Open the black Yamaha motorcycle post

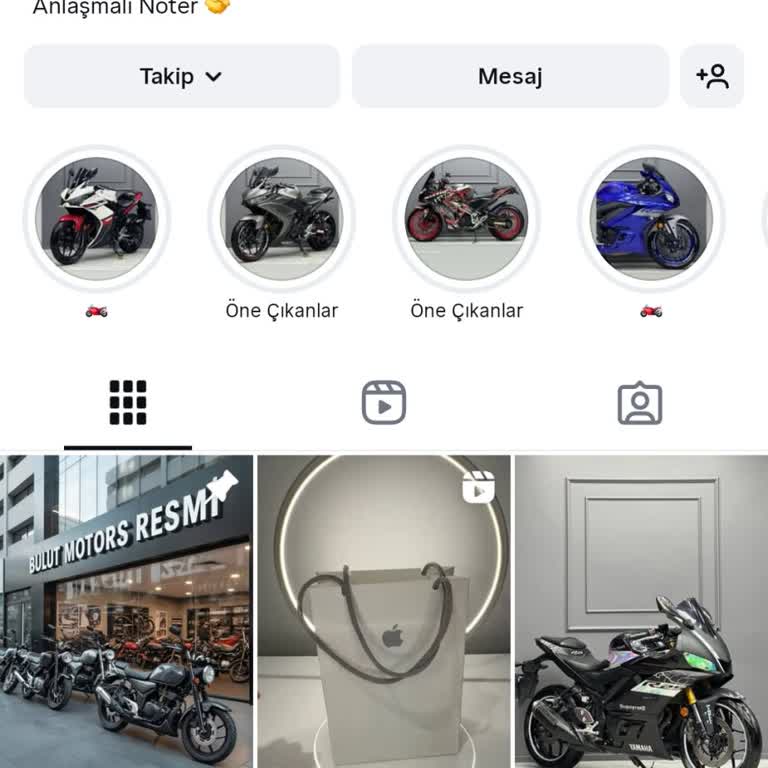[641, 612]
